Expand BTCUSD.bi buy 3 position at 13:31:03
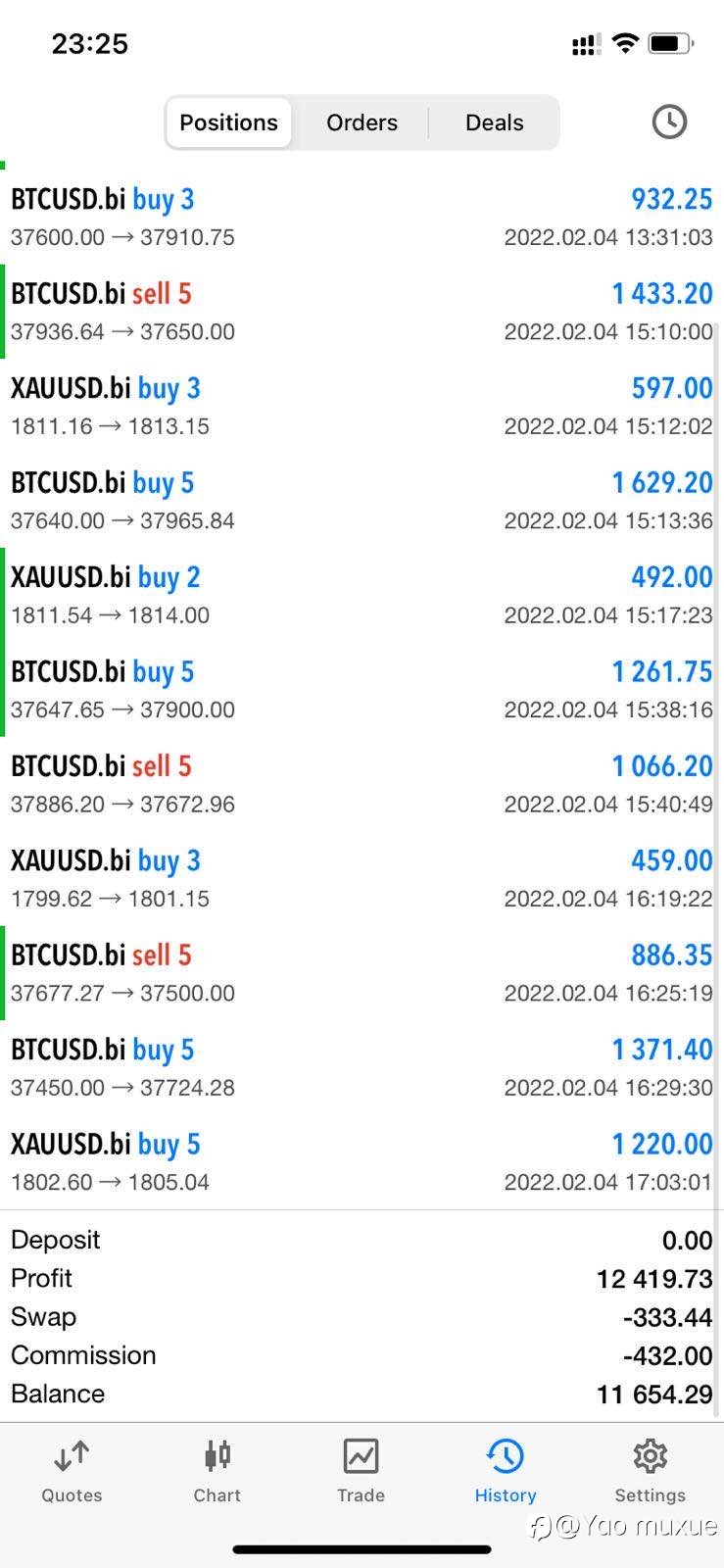 pos(362,217)
